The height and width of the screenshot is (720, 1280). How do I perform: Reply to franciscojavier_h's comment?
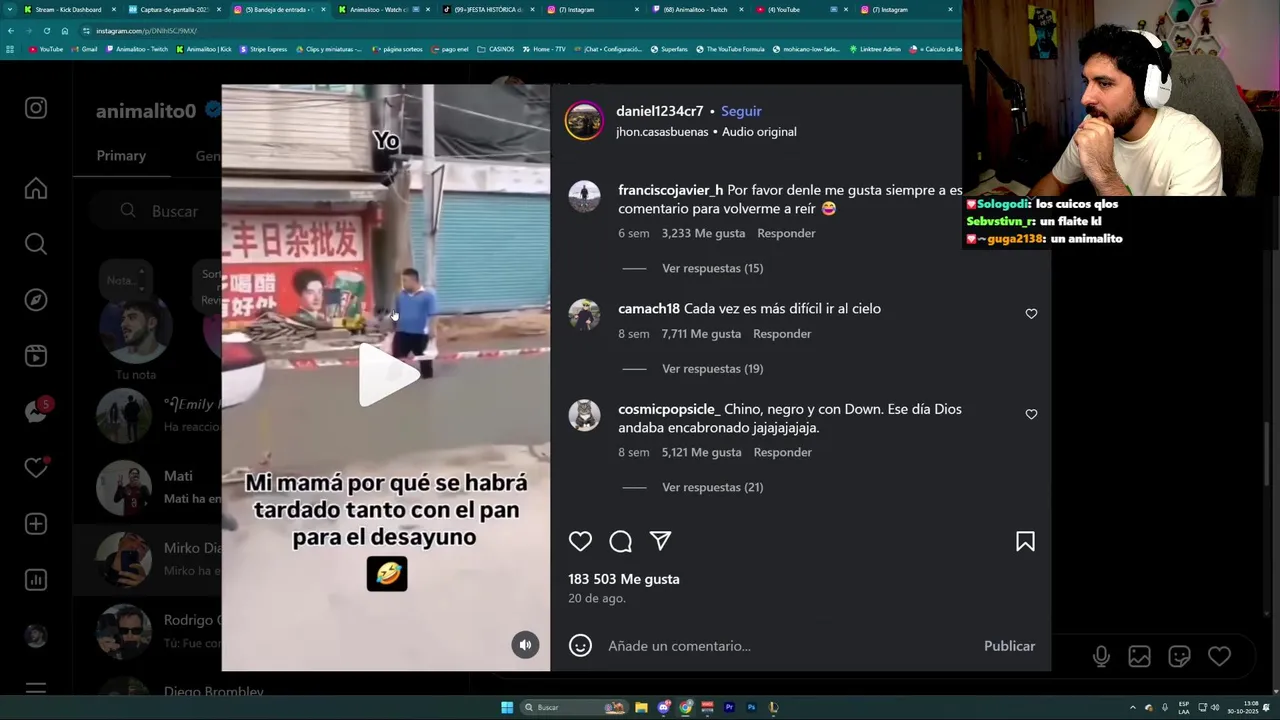coord(786,233)
